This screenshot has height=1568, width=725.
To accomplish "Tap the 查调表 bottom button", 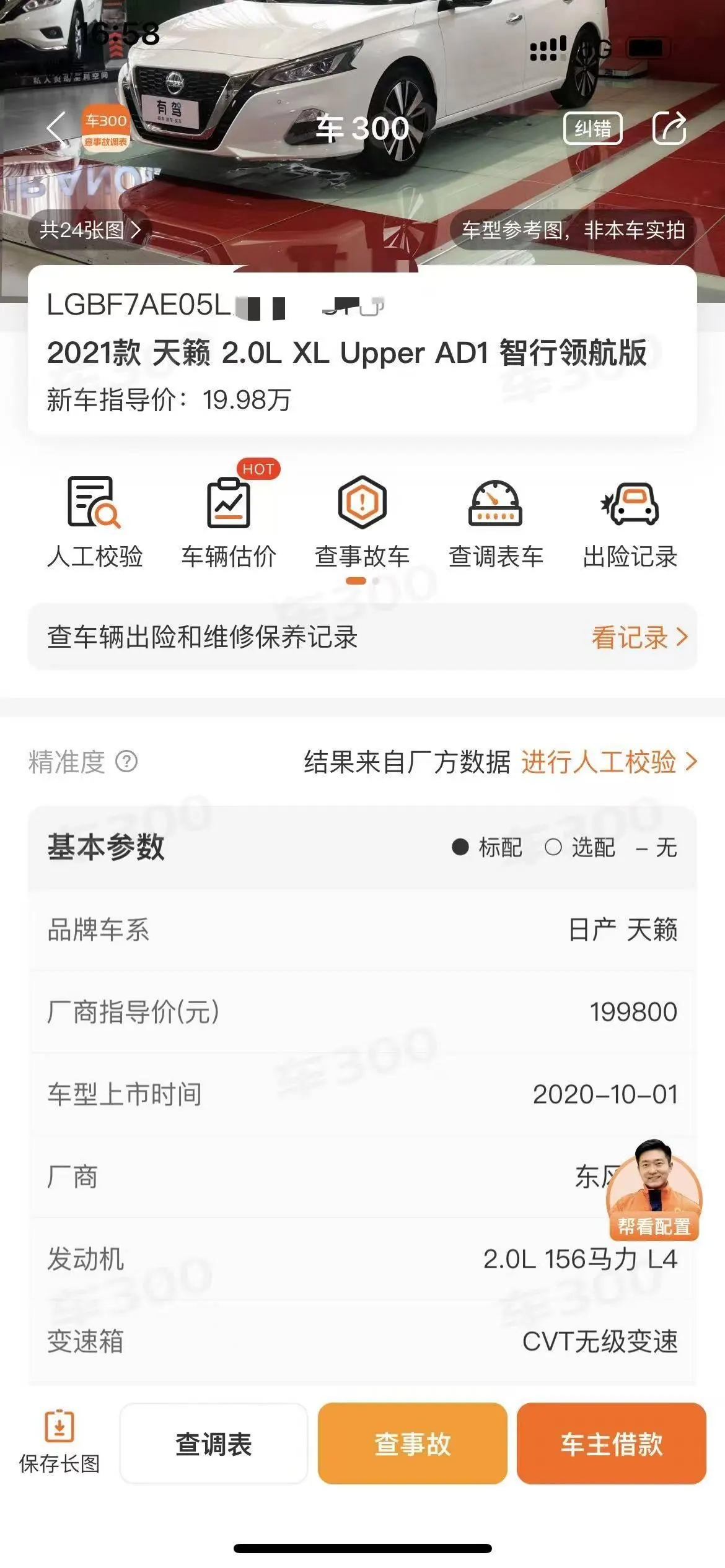I will pyautogui.click(x=214, y=1444).
